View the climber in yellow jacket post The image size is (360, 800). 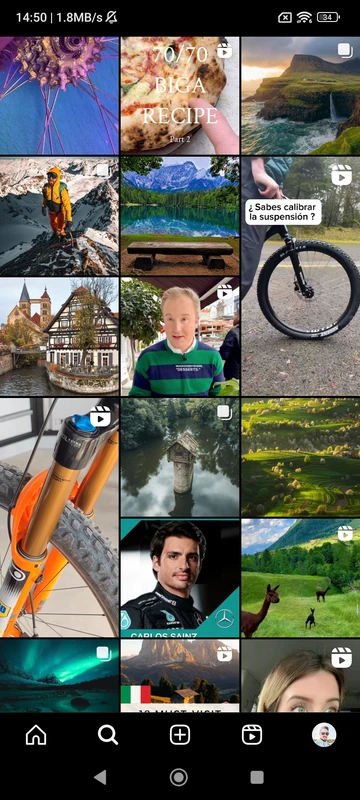pyautogui.click(x=59, y=216)
